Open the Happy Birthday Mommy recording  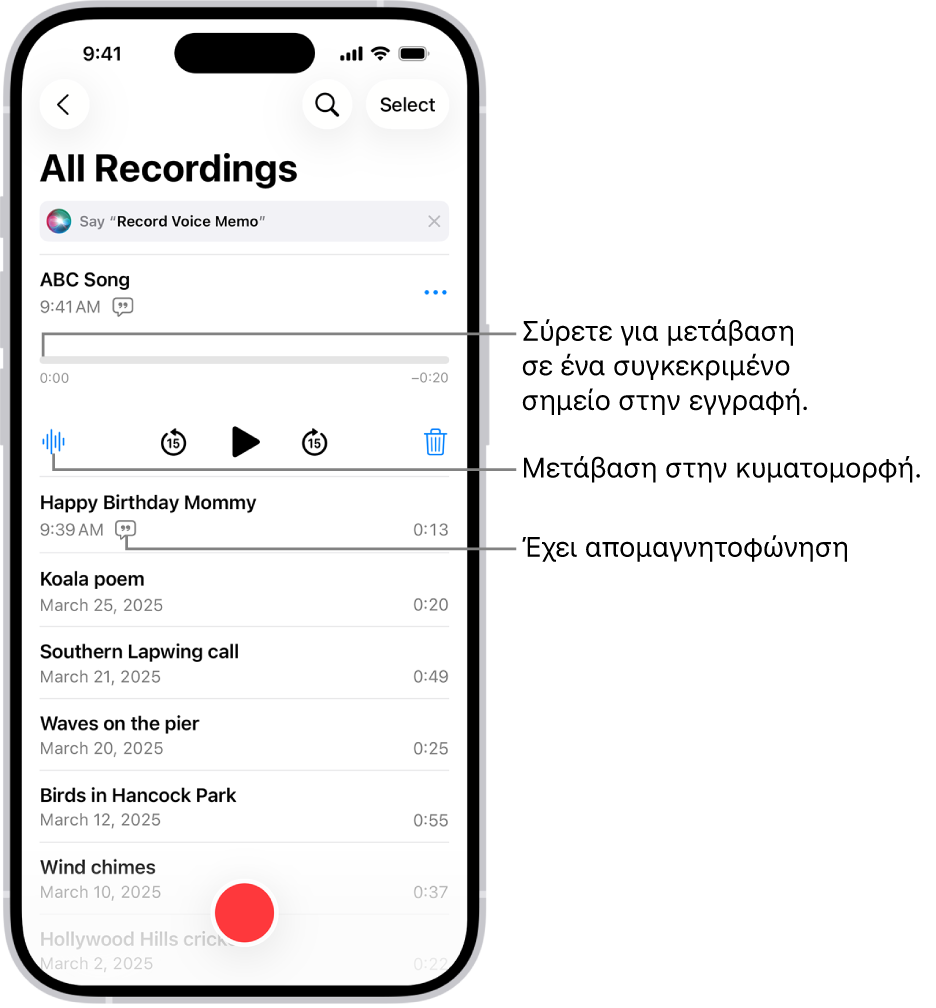click(148, 503)
